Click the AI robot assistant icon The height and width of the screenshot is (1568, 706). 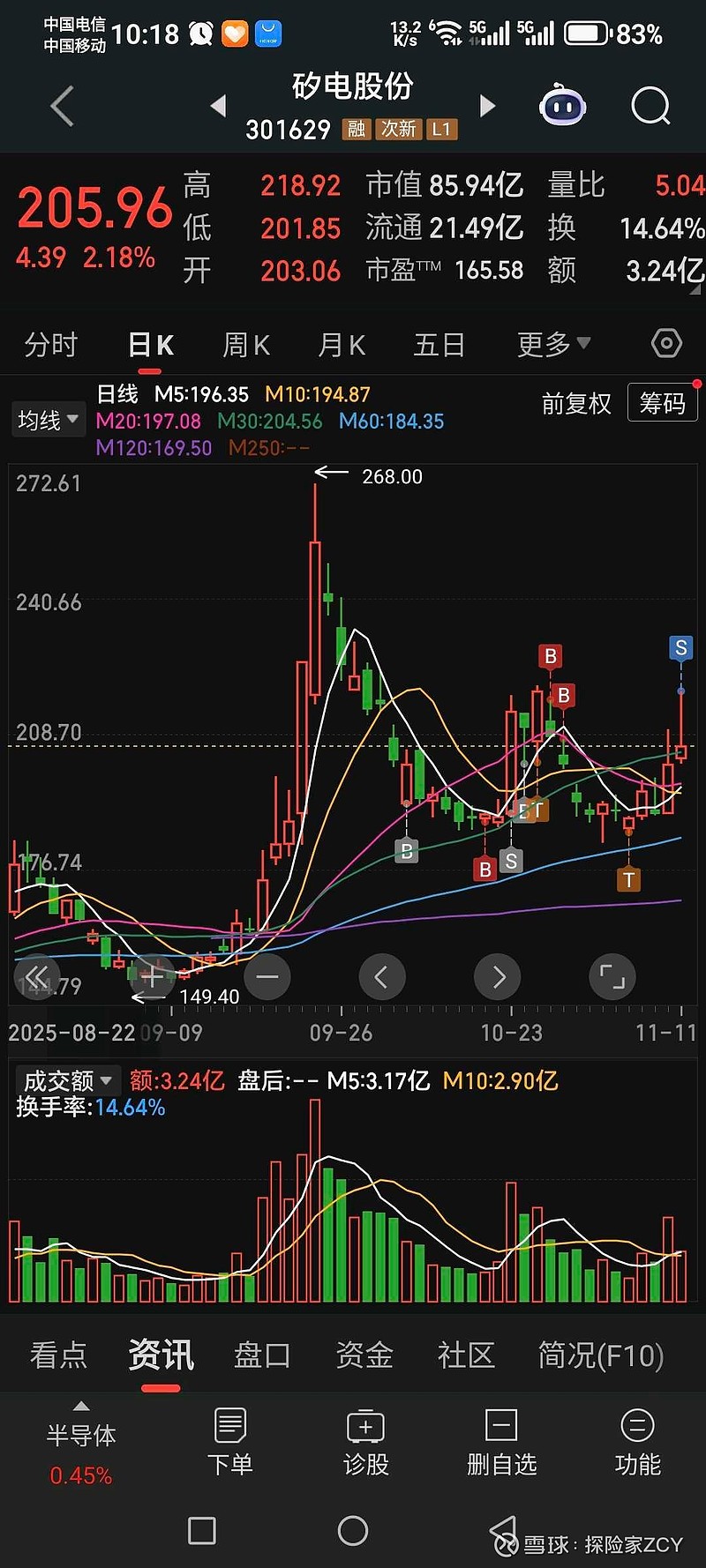(562, 105)
